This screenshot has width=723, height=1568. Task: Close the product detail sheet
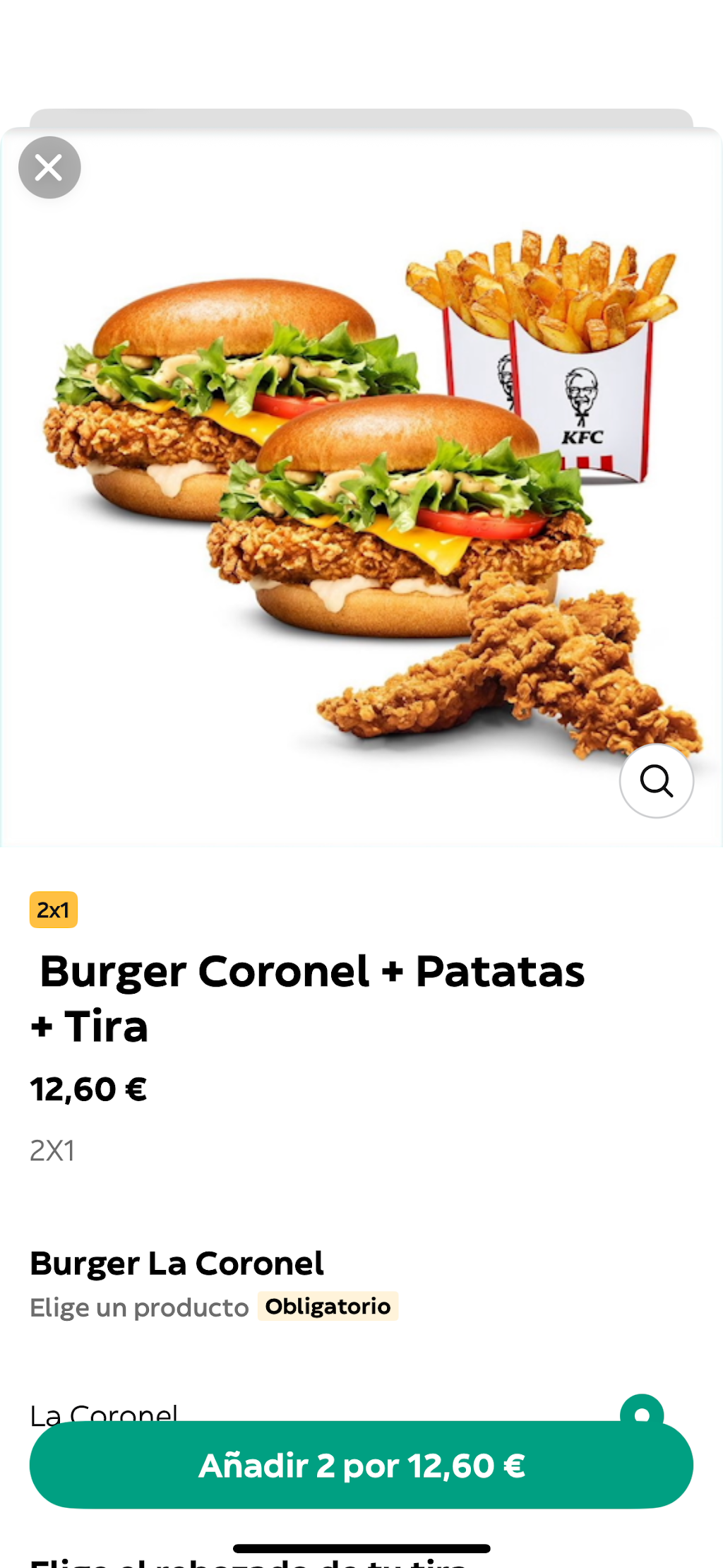pyautogui.click(x=49, y=167)
